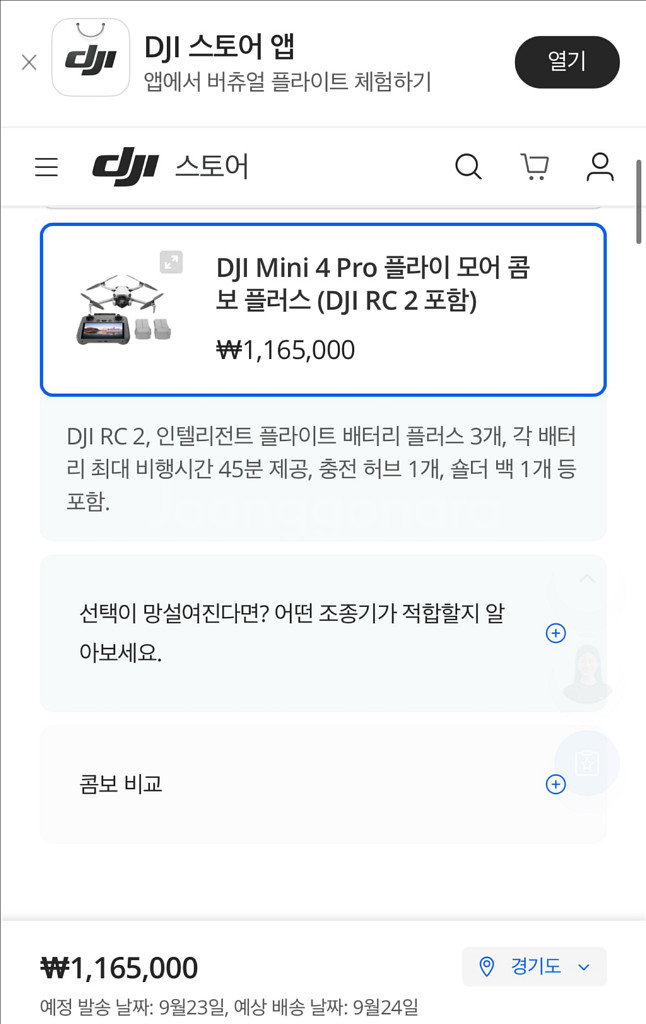Expand the 콤보 비교 section
Screen dimensions: 646x1024
coord(556,784)
